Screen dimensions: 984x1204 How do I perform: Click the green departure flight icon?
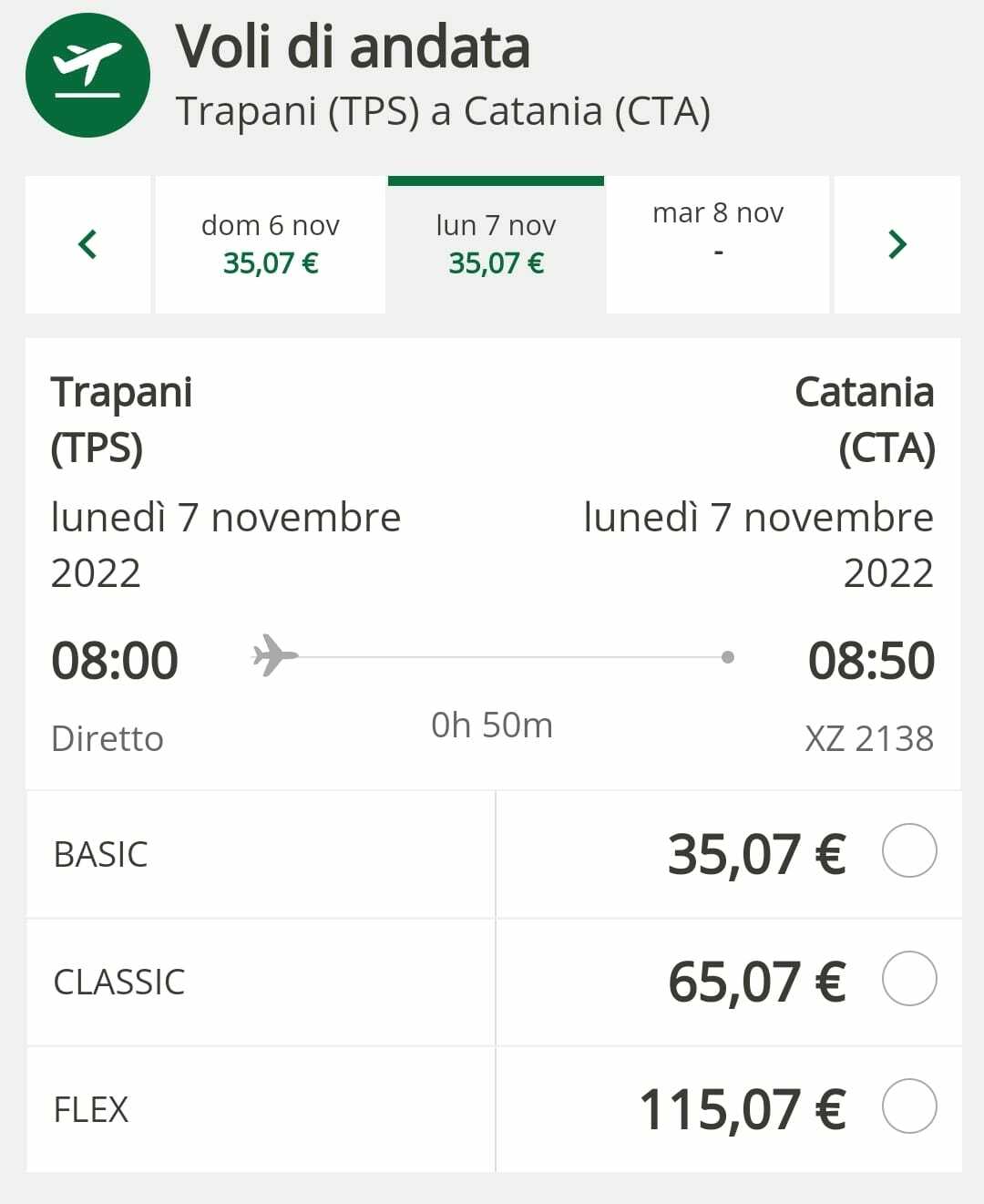(87, 76)
